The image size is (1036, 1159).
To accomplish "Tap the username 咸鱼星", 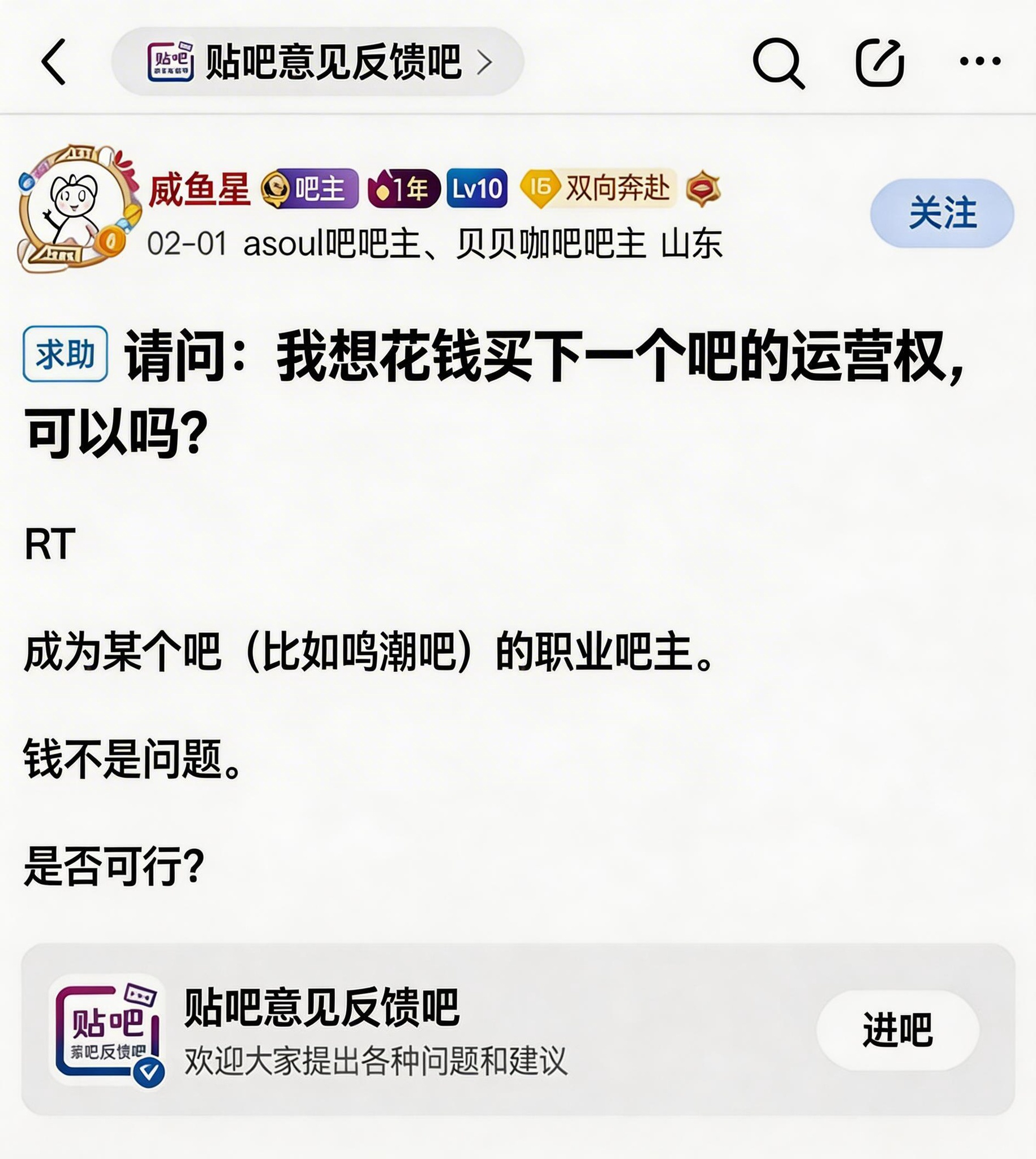I will 199,189.
